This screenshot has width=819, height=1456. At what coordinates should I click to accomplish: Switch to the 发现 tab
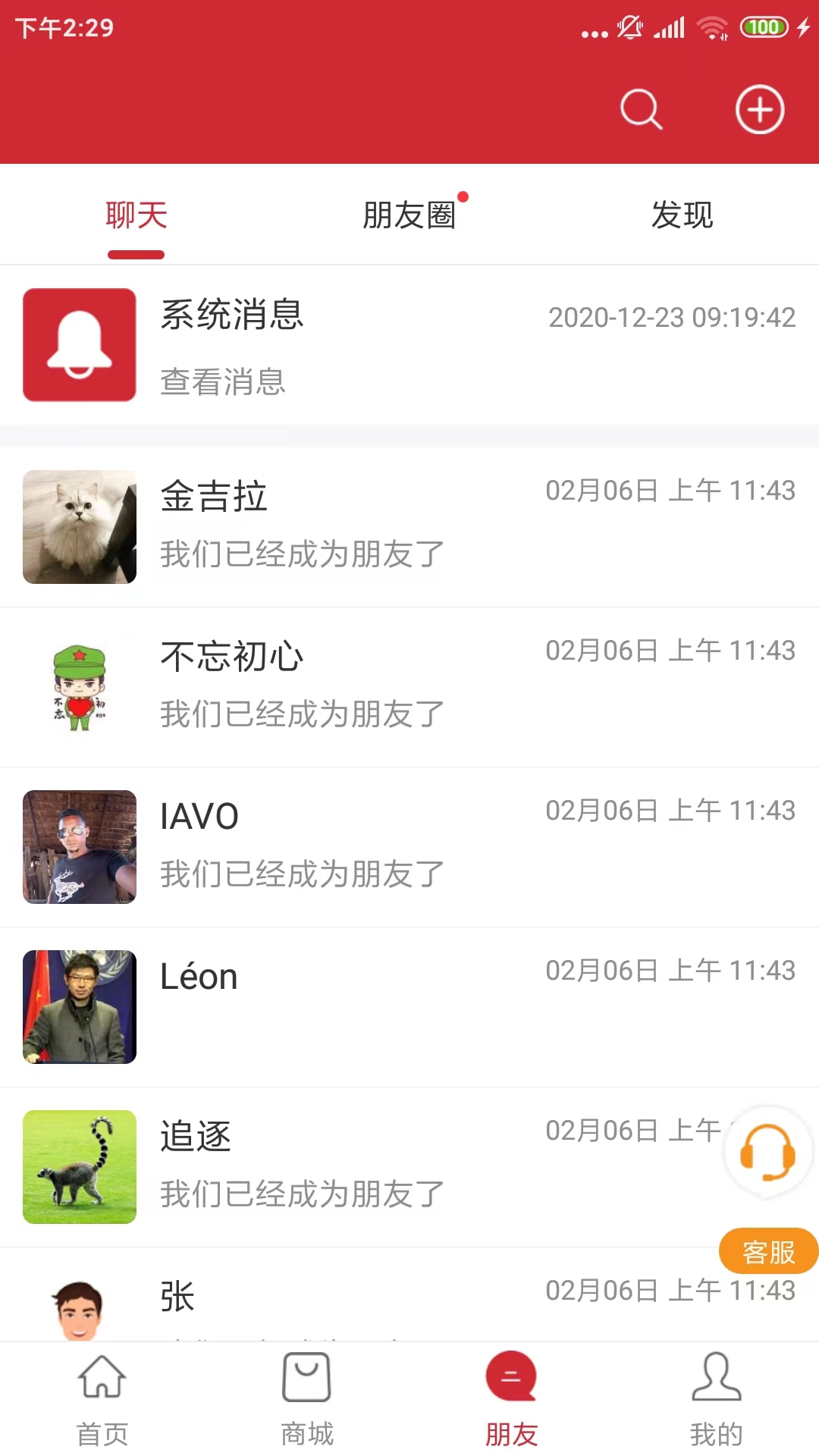click(682, 215)
